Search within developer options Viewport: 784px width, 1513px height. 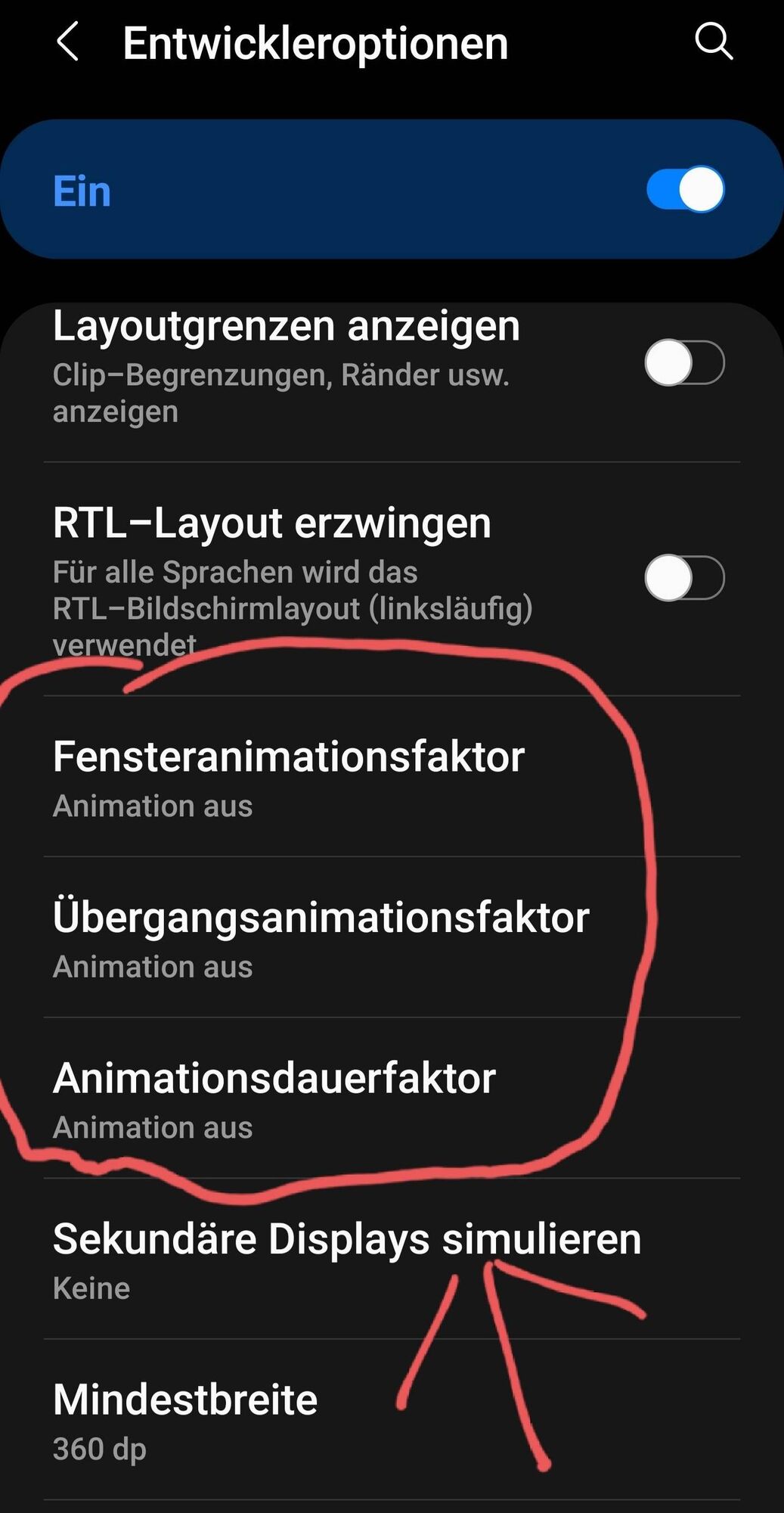click(713, 41)
